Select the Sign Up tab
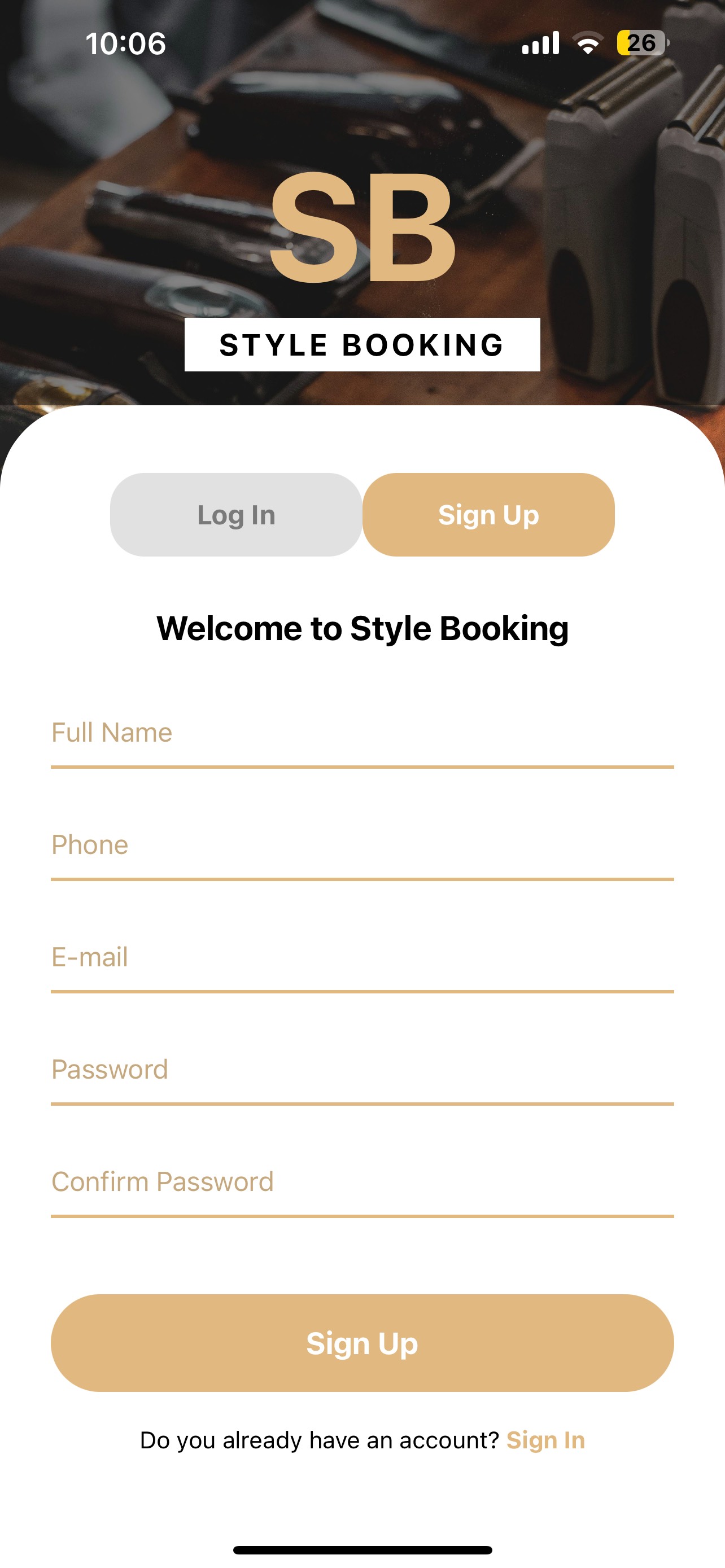The width and height of the screenshot is (725, 1568). pos(489,514)
